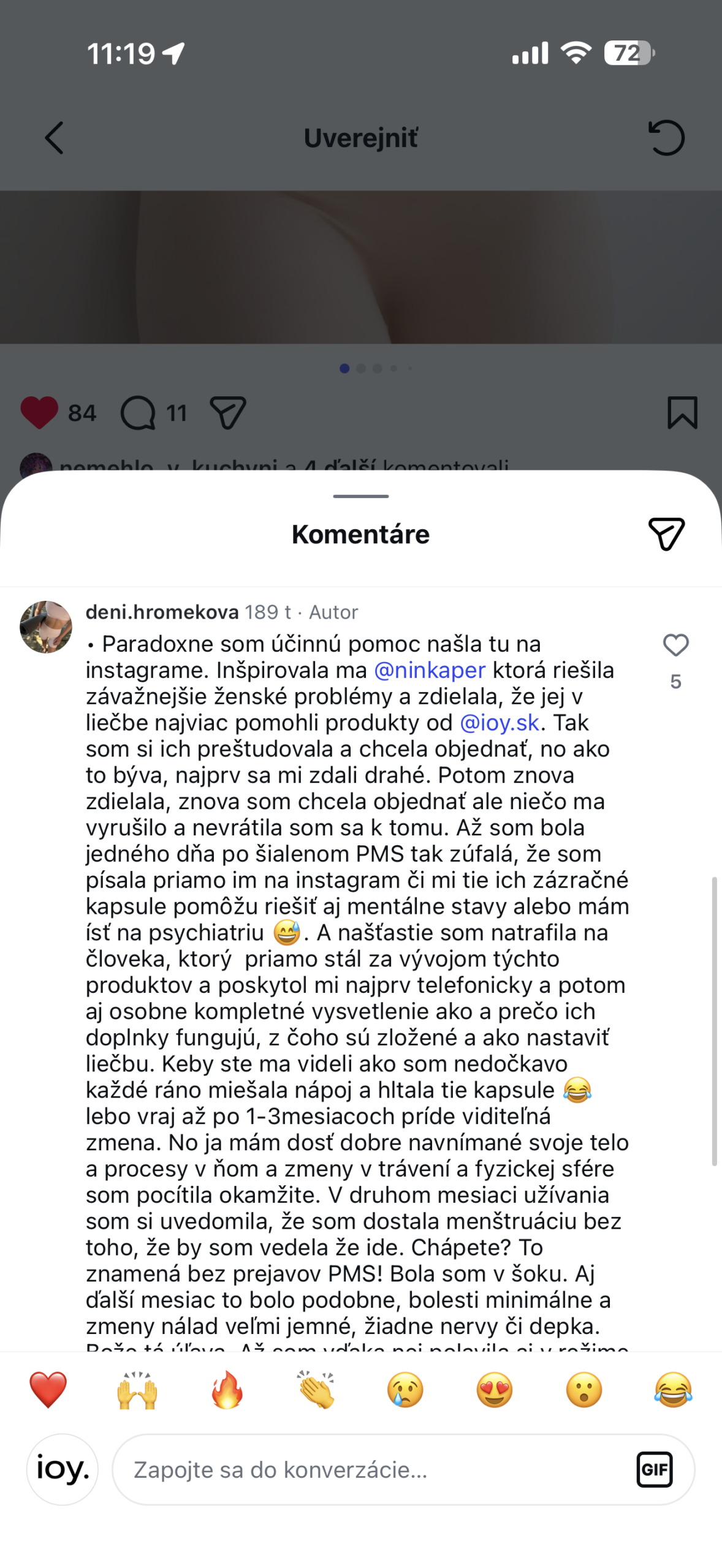Viewport: 722px width, 1568px height.
Task: Insert the tears of joy emoji
Action: 673,1390
